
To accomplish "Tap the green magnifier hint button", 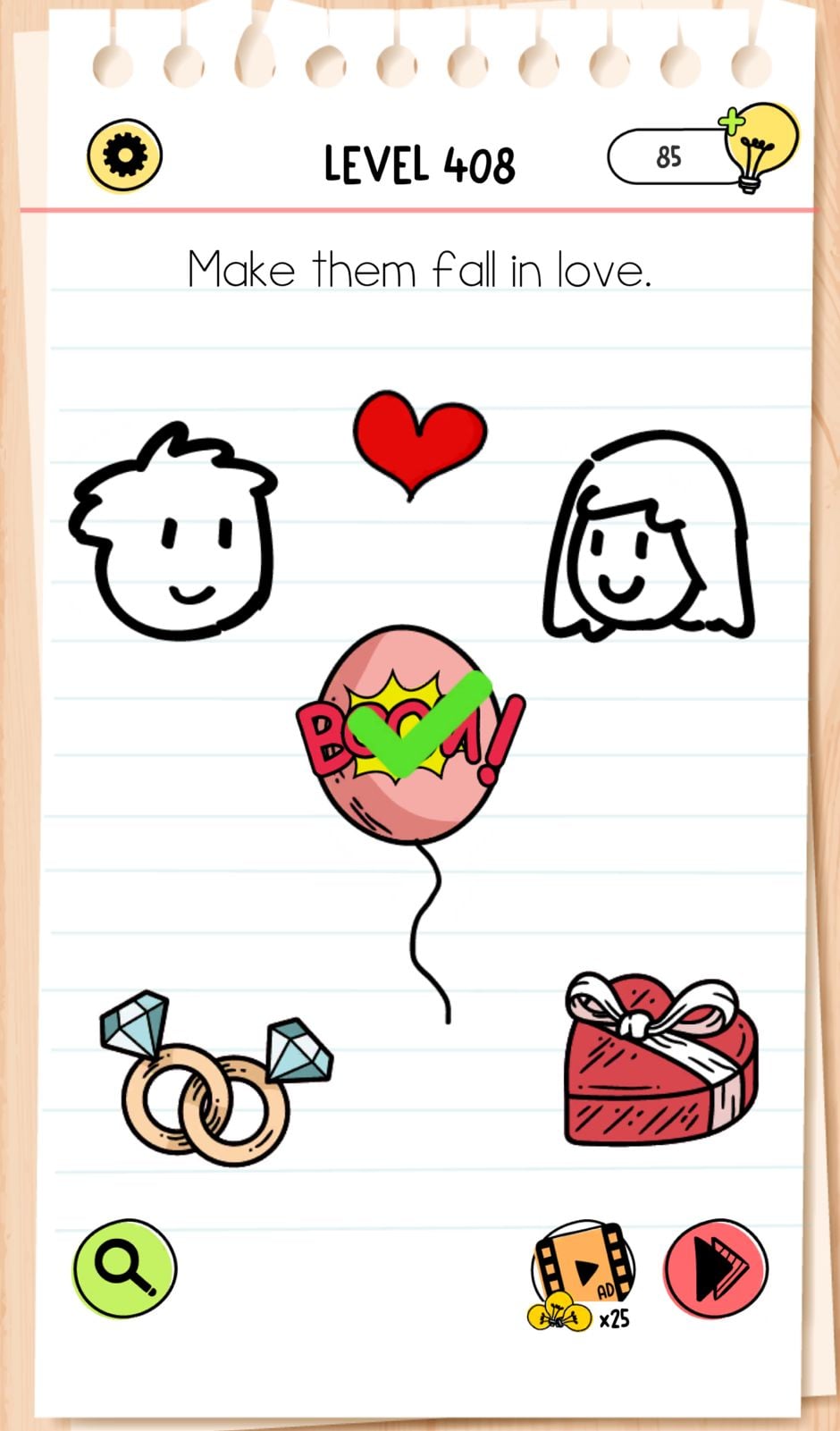I will (x=124, y=1267).
